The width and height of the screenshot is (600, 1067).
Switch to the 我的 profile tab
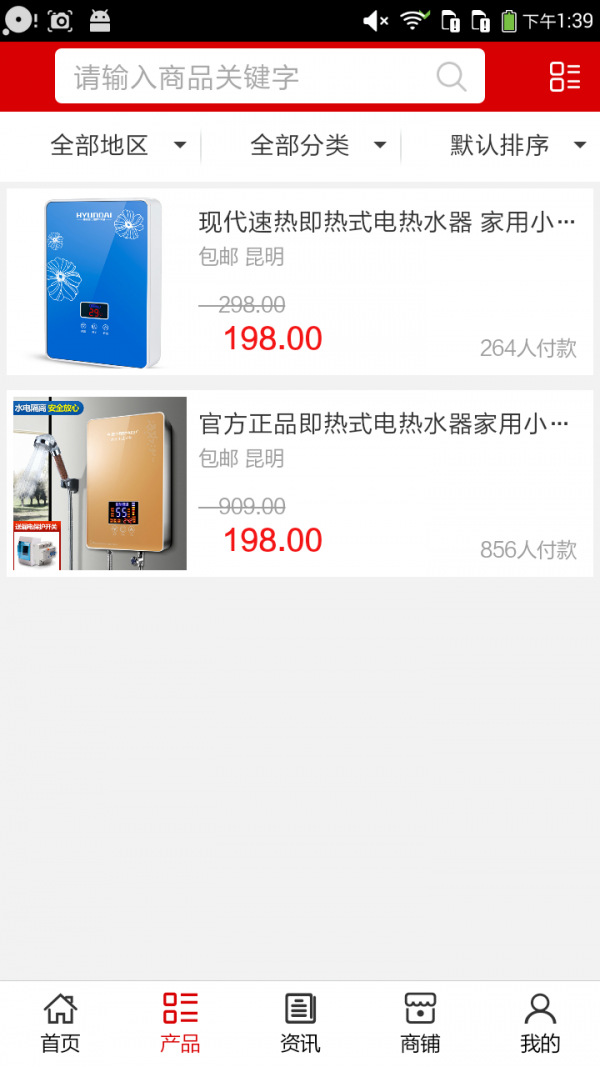540,1023
